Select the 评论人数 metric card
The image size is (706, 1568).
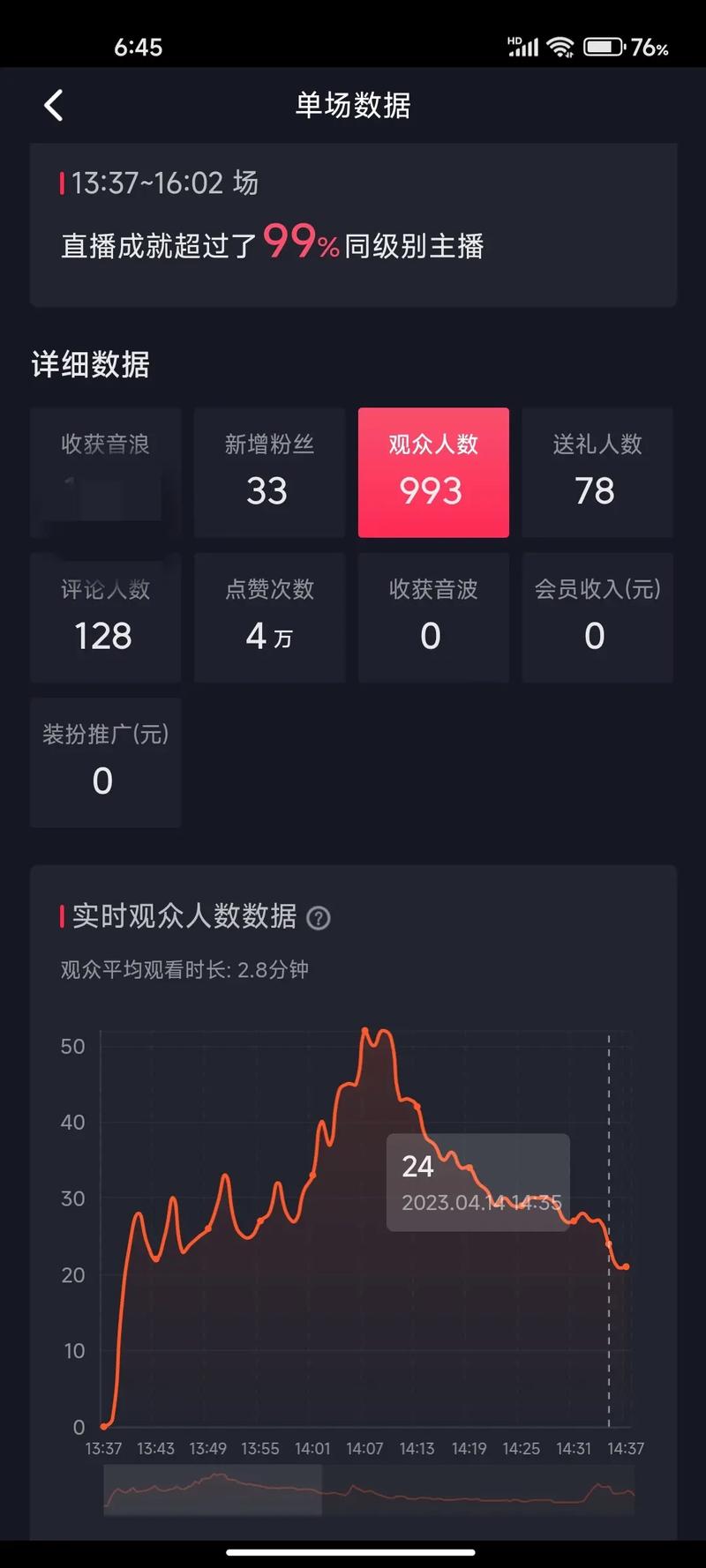[106, 617]
